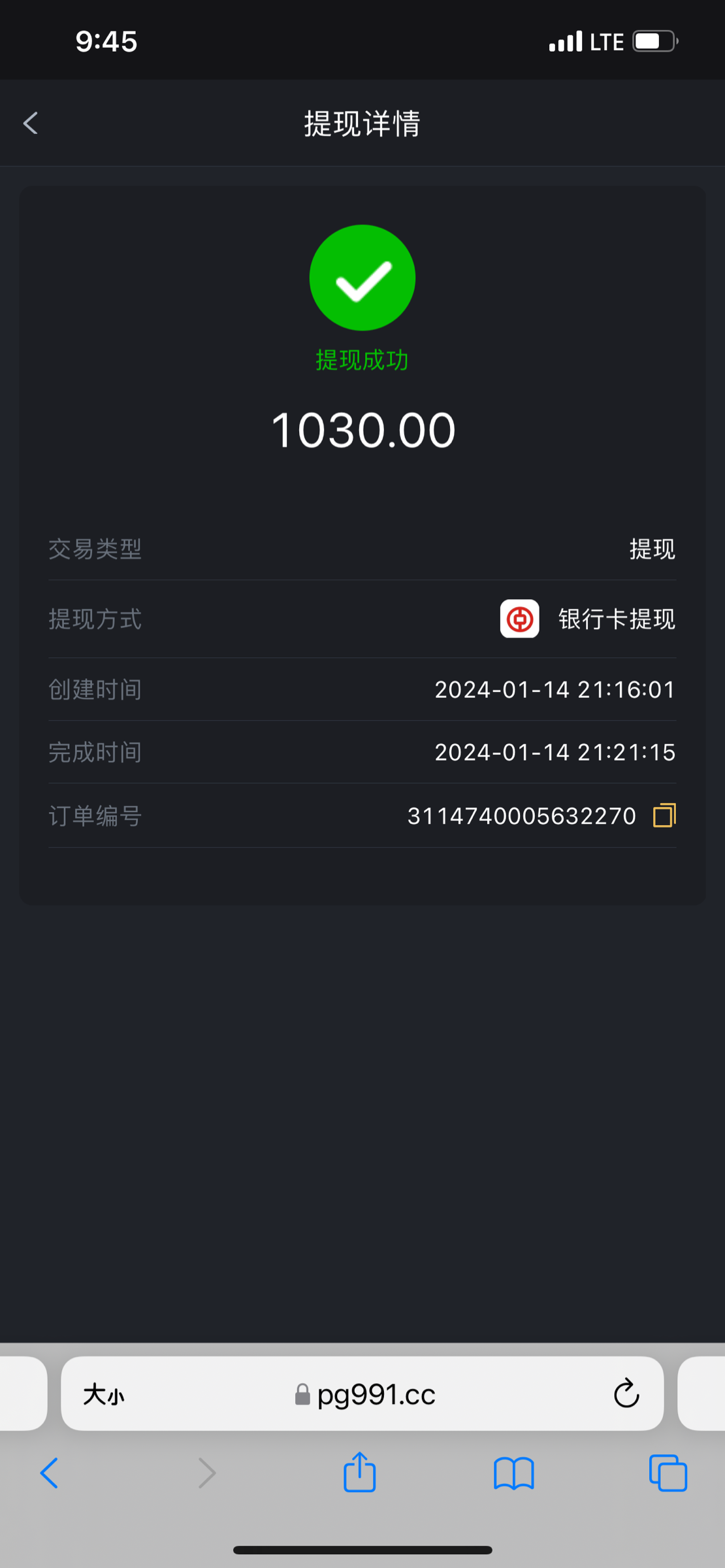Navigate back in Safari browser toolbar
This screenshot has width=725, height=1568.
pos(50,1473)
